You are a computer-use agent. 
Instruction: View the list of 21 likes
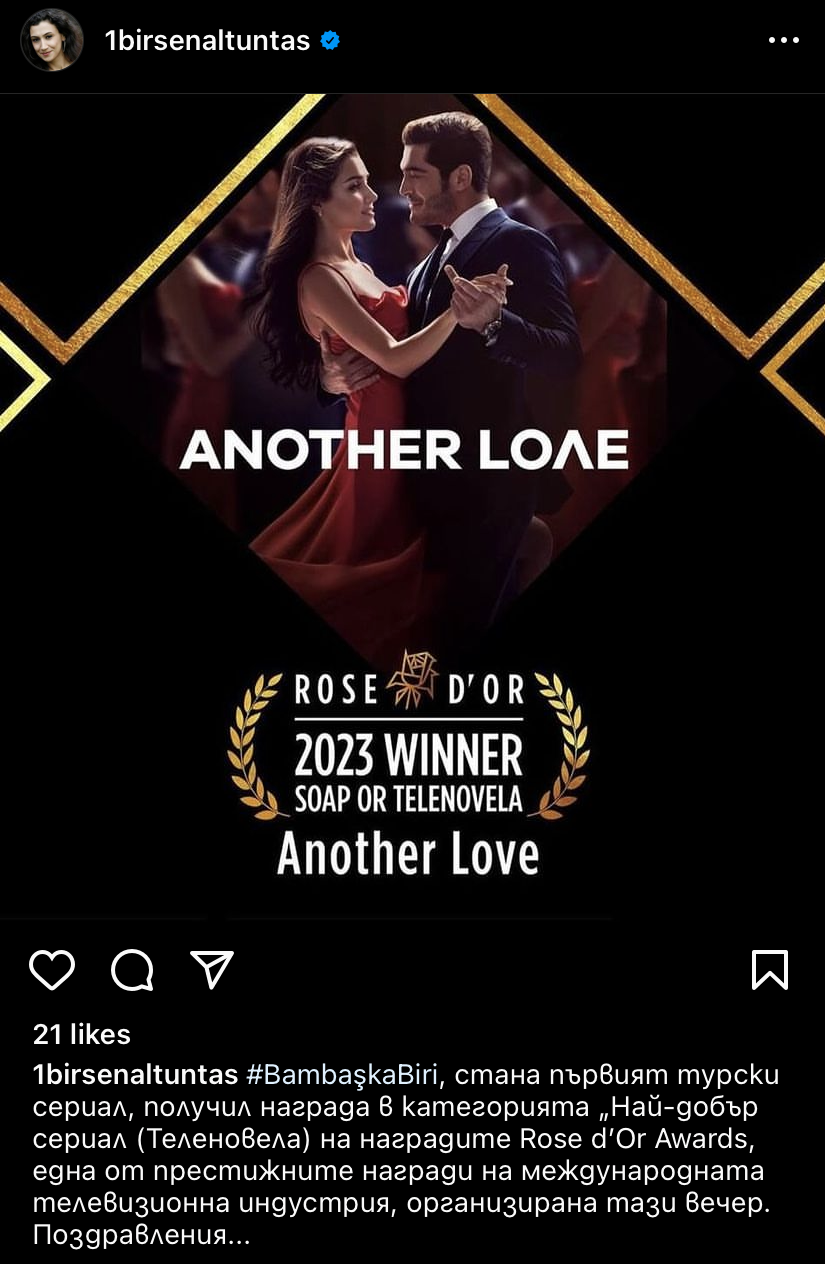(x=82, y=1034)
